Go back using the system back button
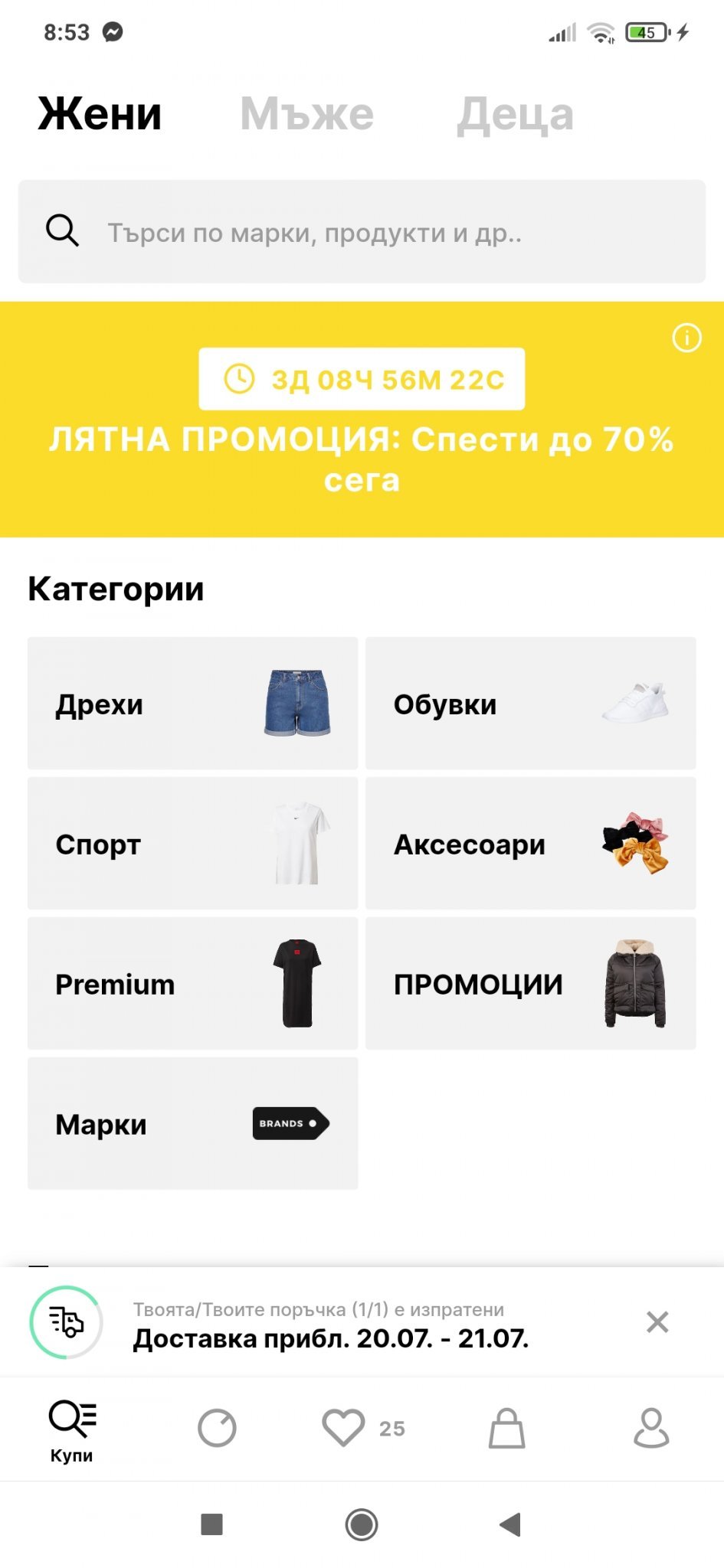This screenshot has width=724, height=1568. [x=510, y=1524]
